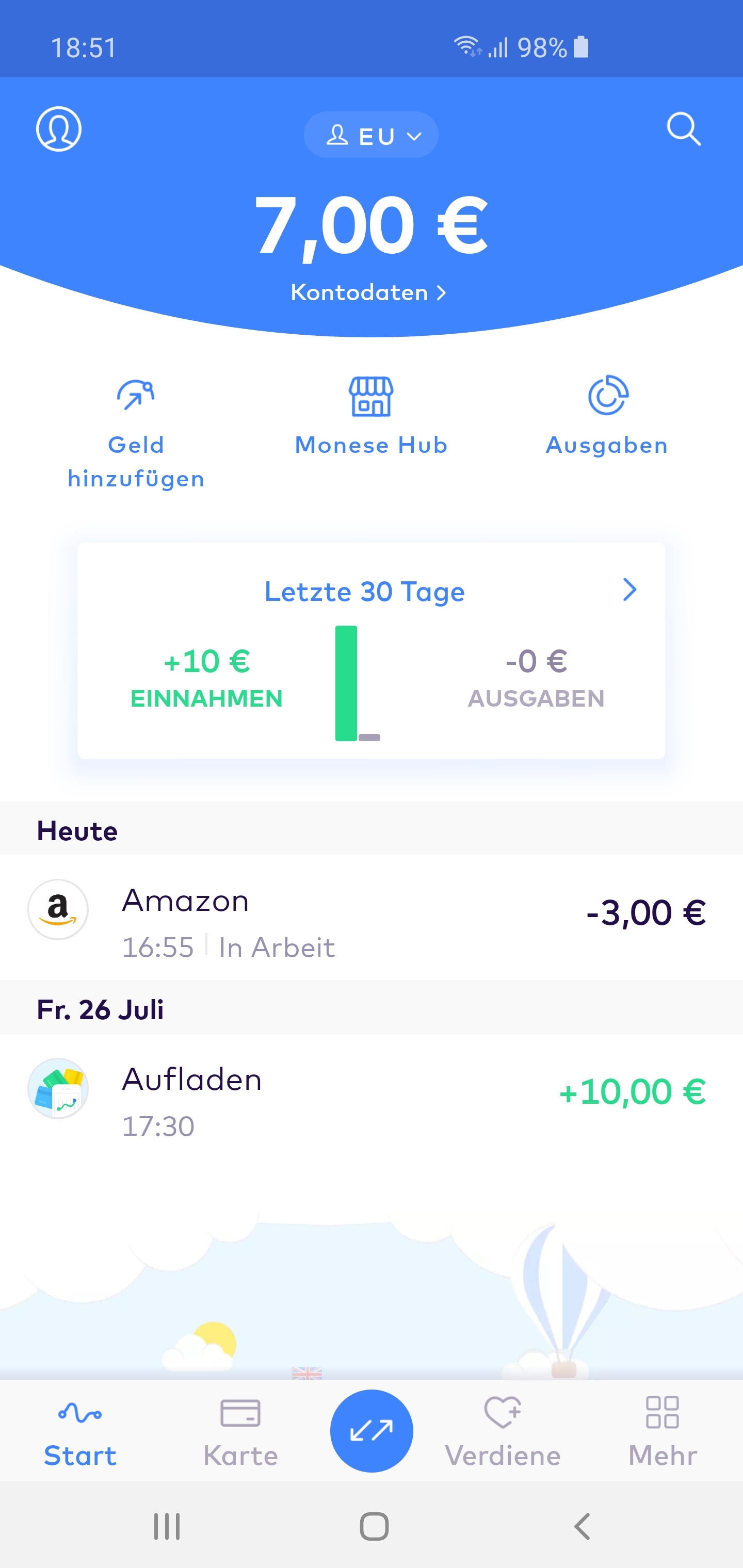This screenshot has height=1568, width=743.
Task: Expand the EU account selector
Action: tap(371, 135)
